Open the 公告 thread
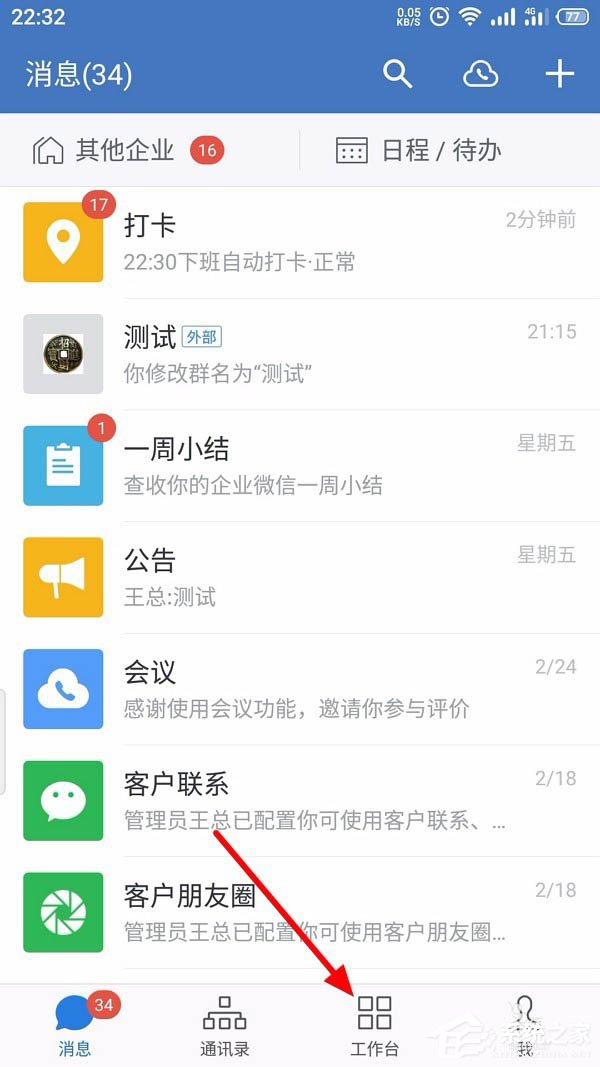Image resolution: width=600 pixels, height=1067 pixels. [300, 578]
